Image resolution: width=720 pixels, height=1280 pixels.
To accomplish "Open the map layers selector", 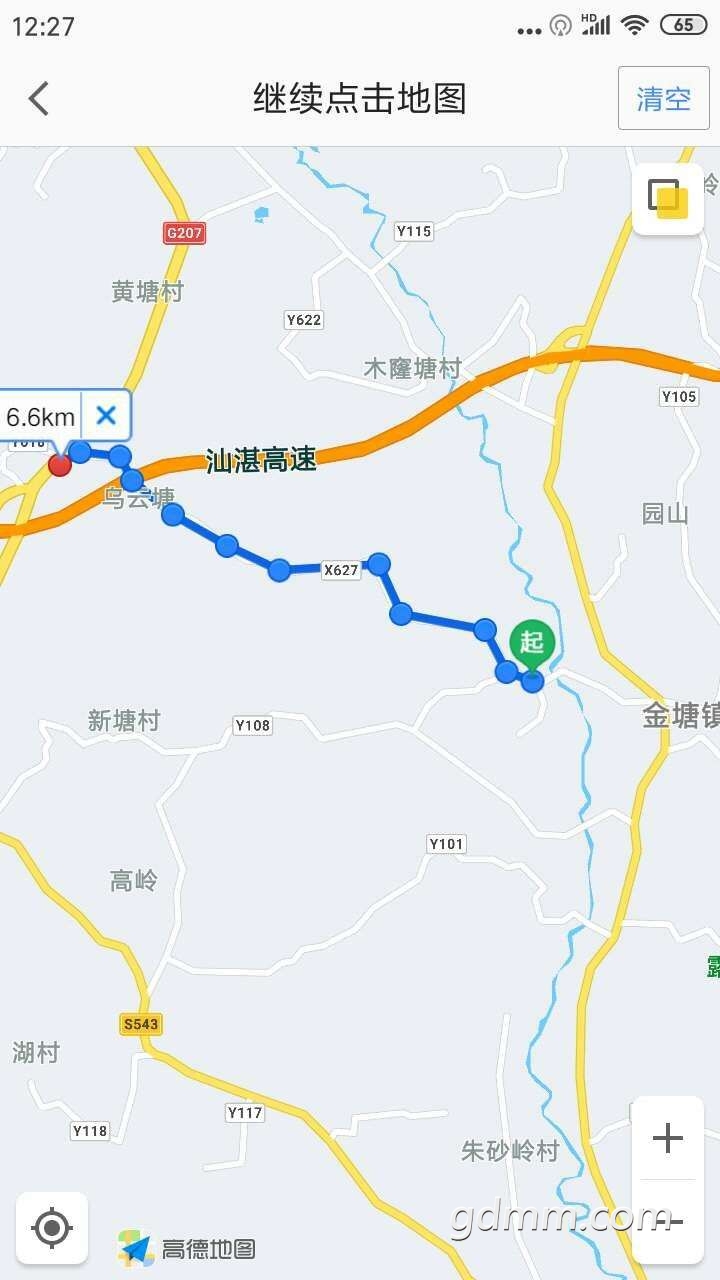I will tap(667, 199).
